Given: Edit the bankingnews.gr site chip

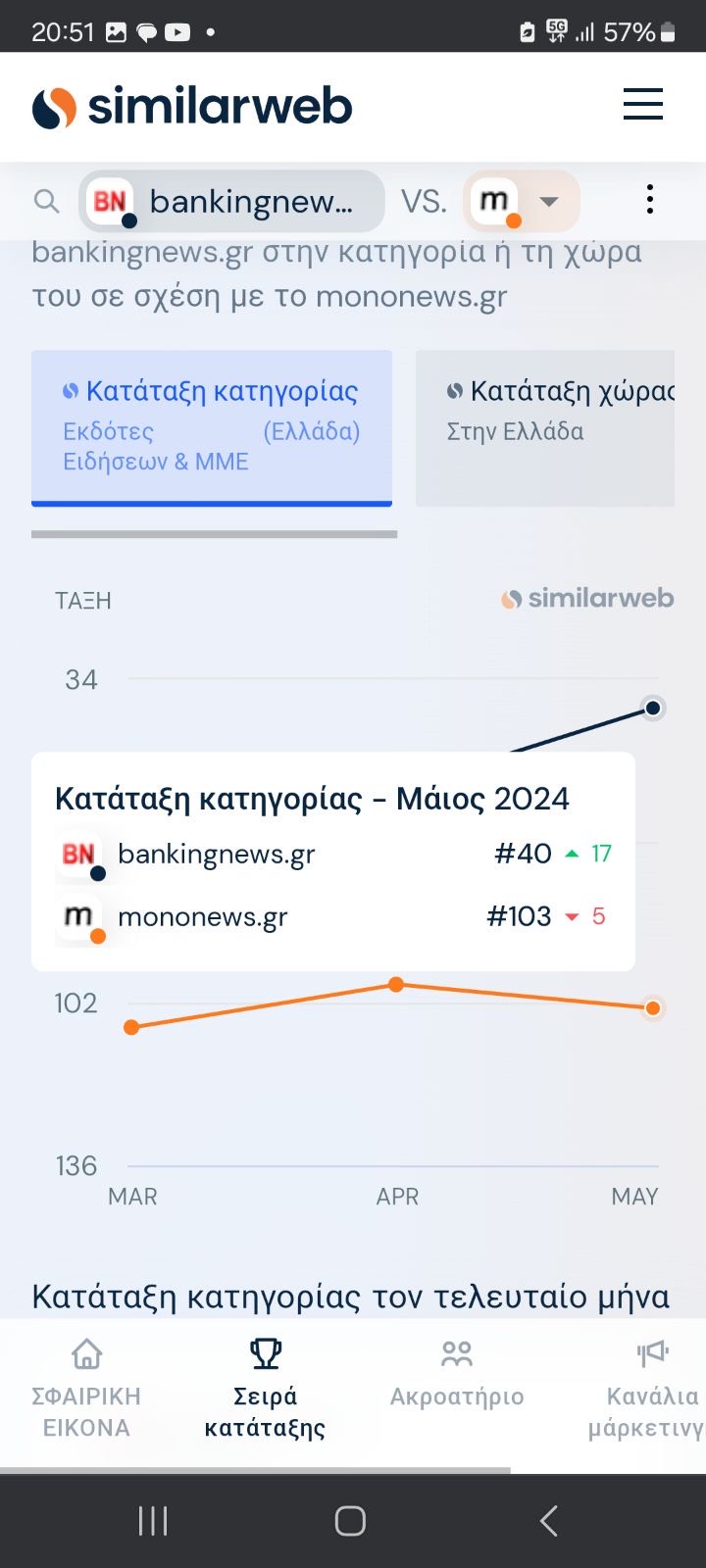Looking at the screenshot, I should coord(232,202).
